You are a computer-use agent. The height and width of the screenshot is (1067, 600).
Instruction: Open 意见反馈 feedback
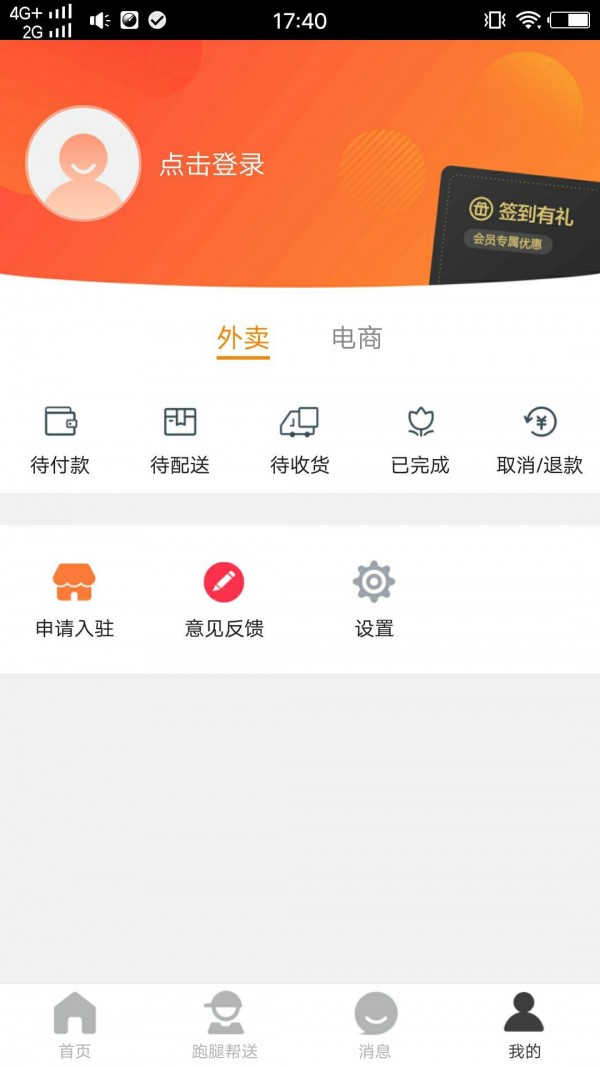coord(224,600)
